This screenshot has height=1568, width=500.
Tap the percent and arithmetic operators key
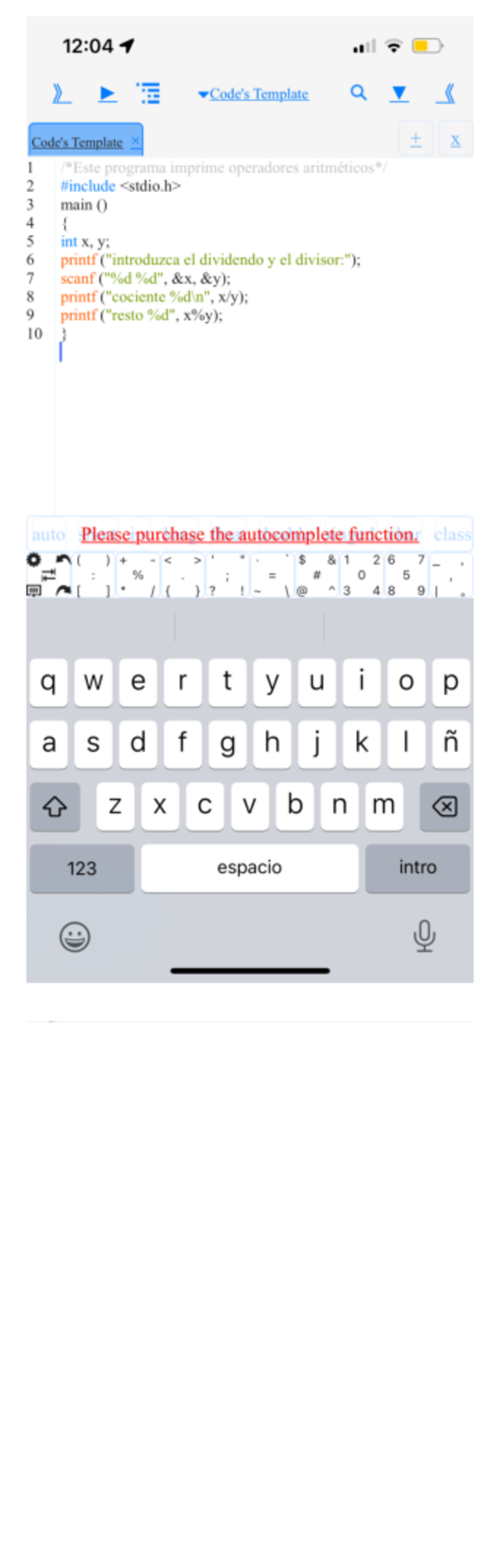point(138,575)
